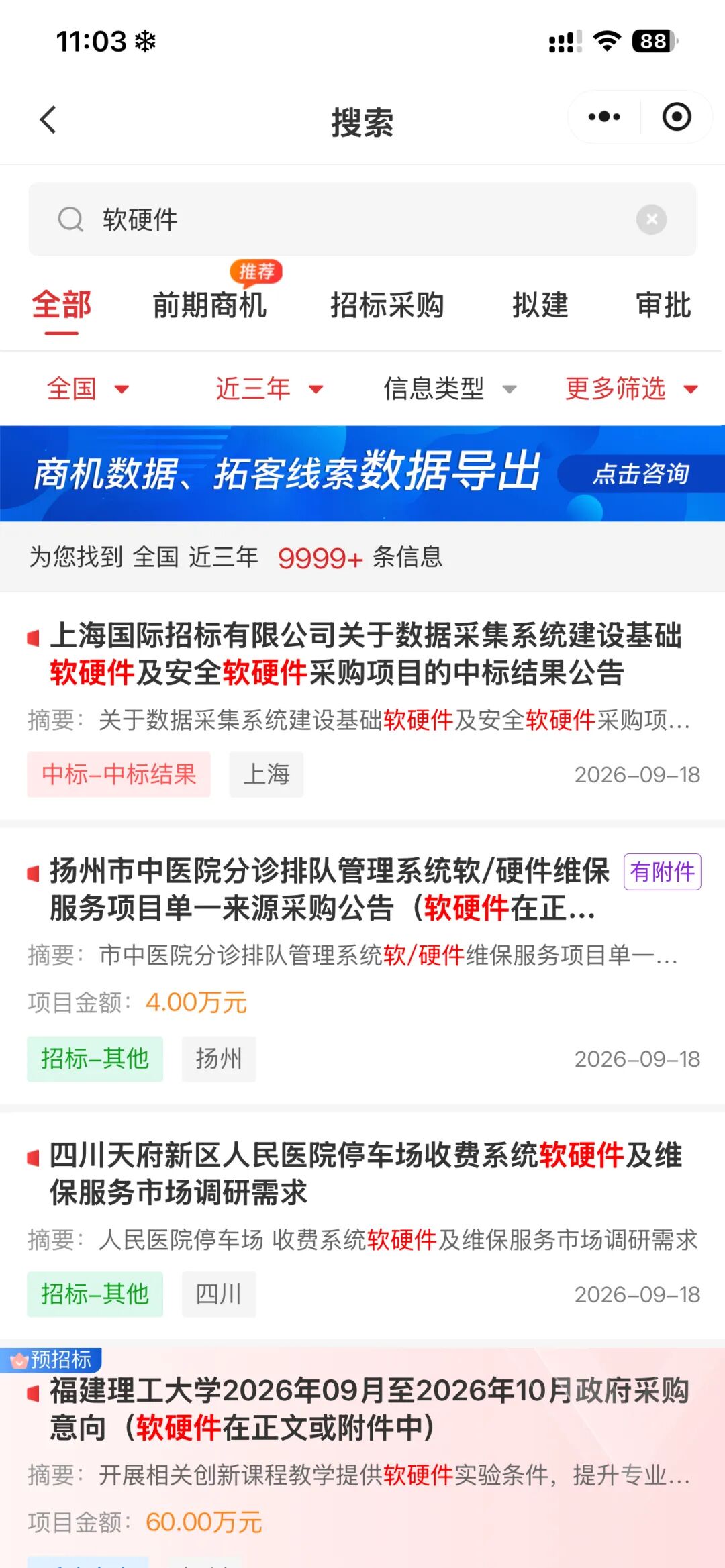Expand the 近三年 time filter

[x=269, y=388]
